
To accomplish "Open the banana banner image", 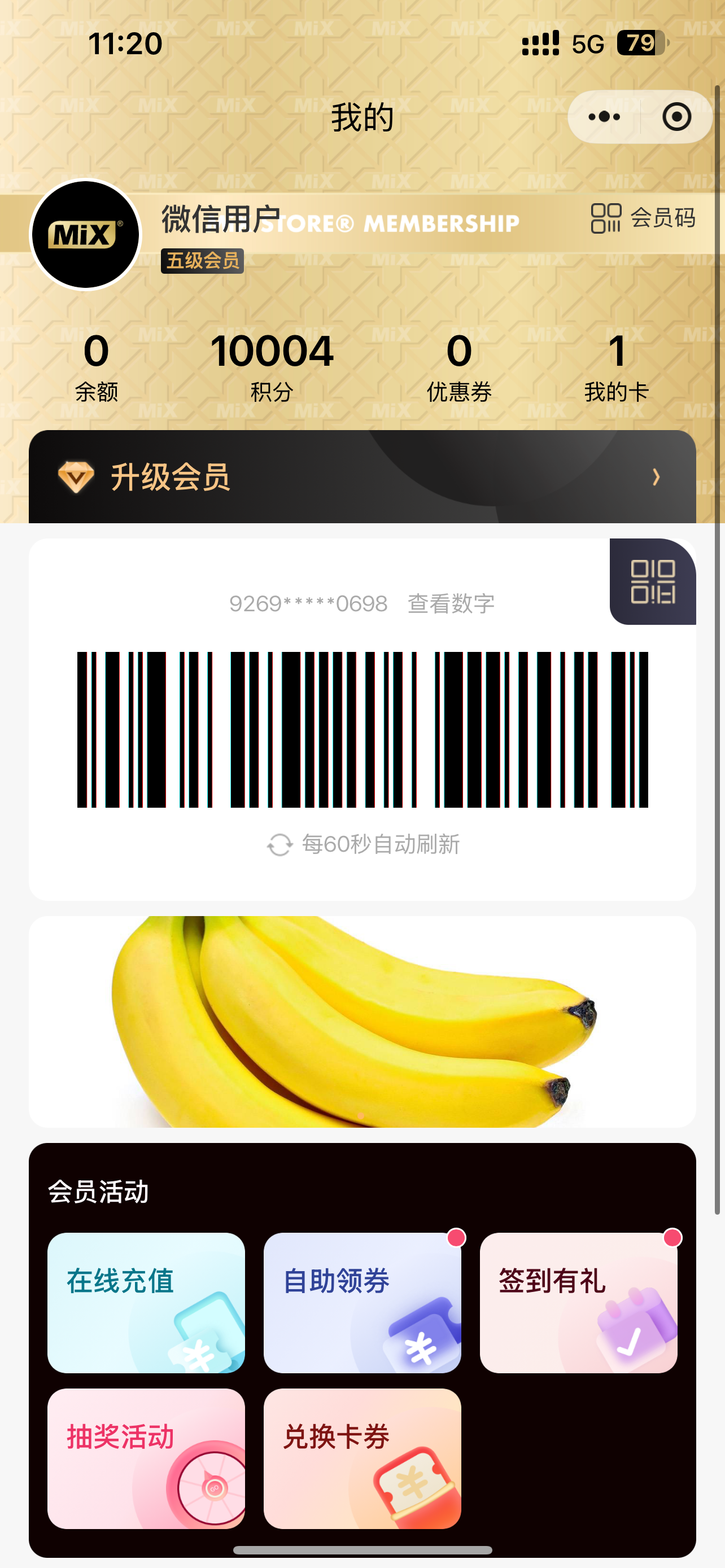I will click(x=362, y=1022).
